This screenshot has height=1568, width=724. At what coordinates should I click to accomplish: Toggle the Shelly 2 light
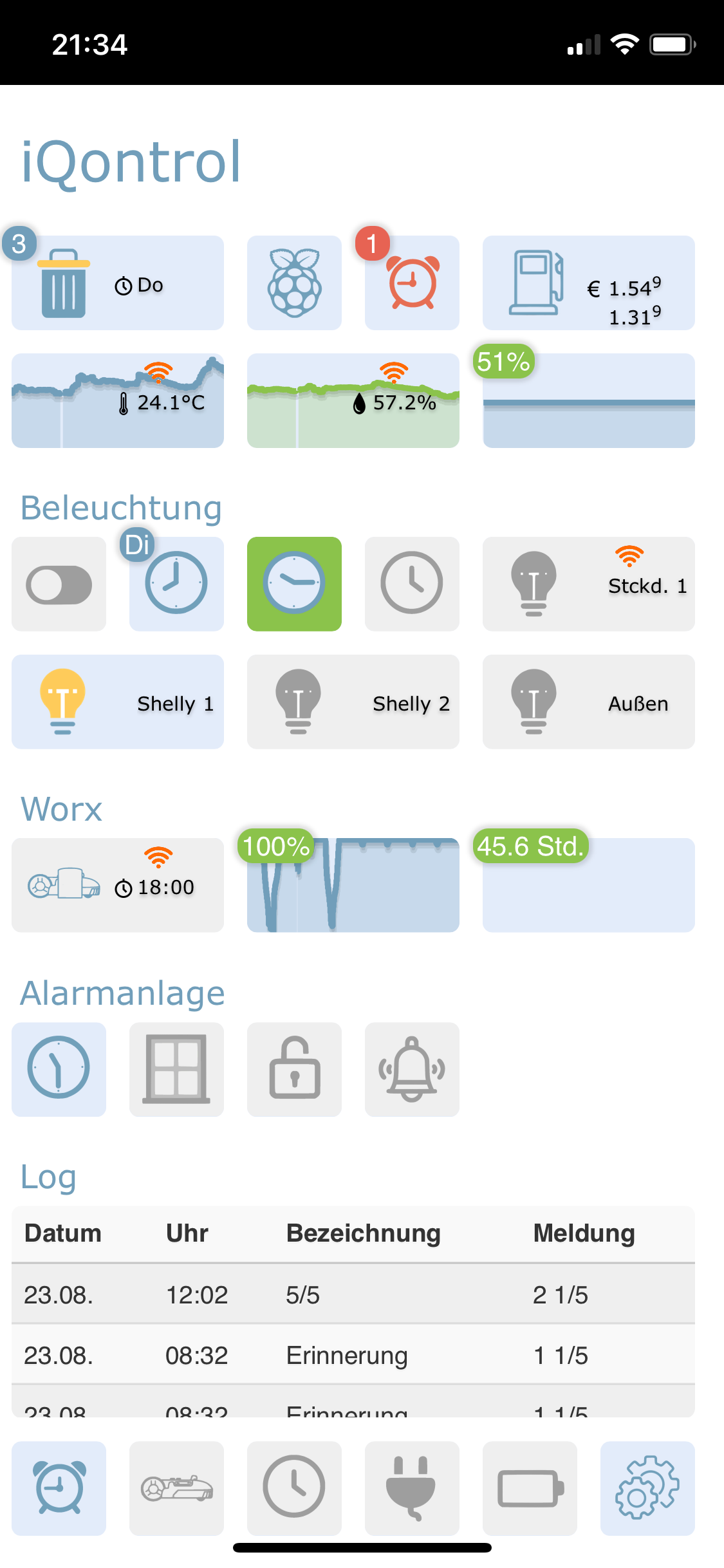point(353,702)
